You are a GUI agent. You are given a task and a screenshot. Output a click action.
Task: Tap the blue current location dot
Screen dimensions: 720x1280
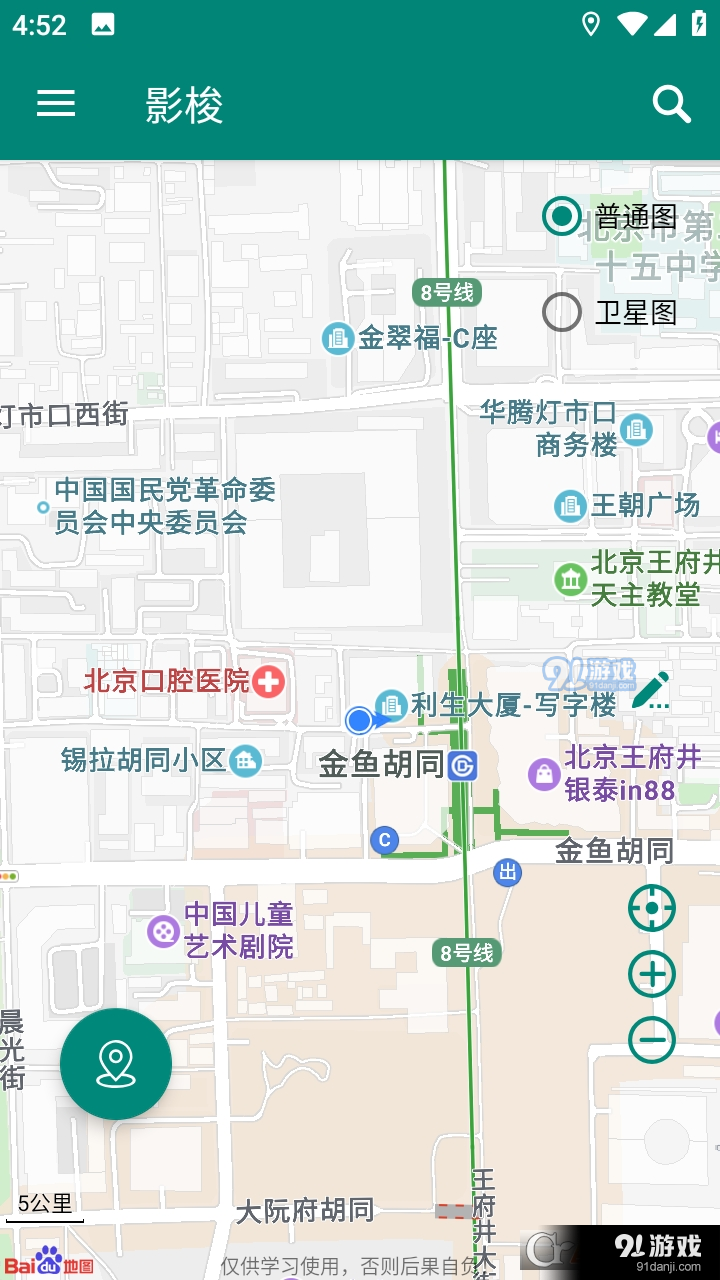359,721
